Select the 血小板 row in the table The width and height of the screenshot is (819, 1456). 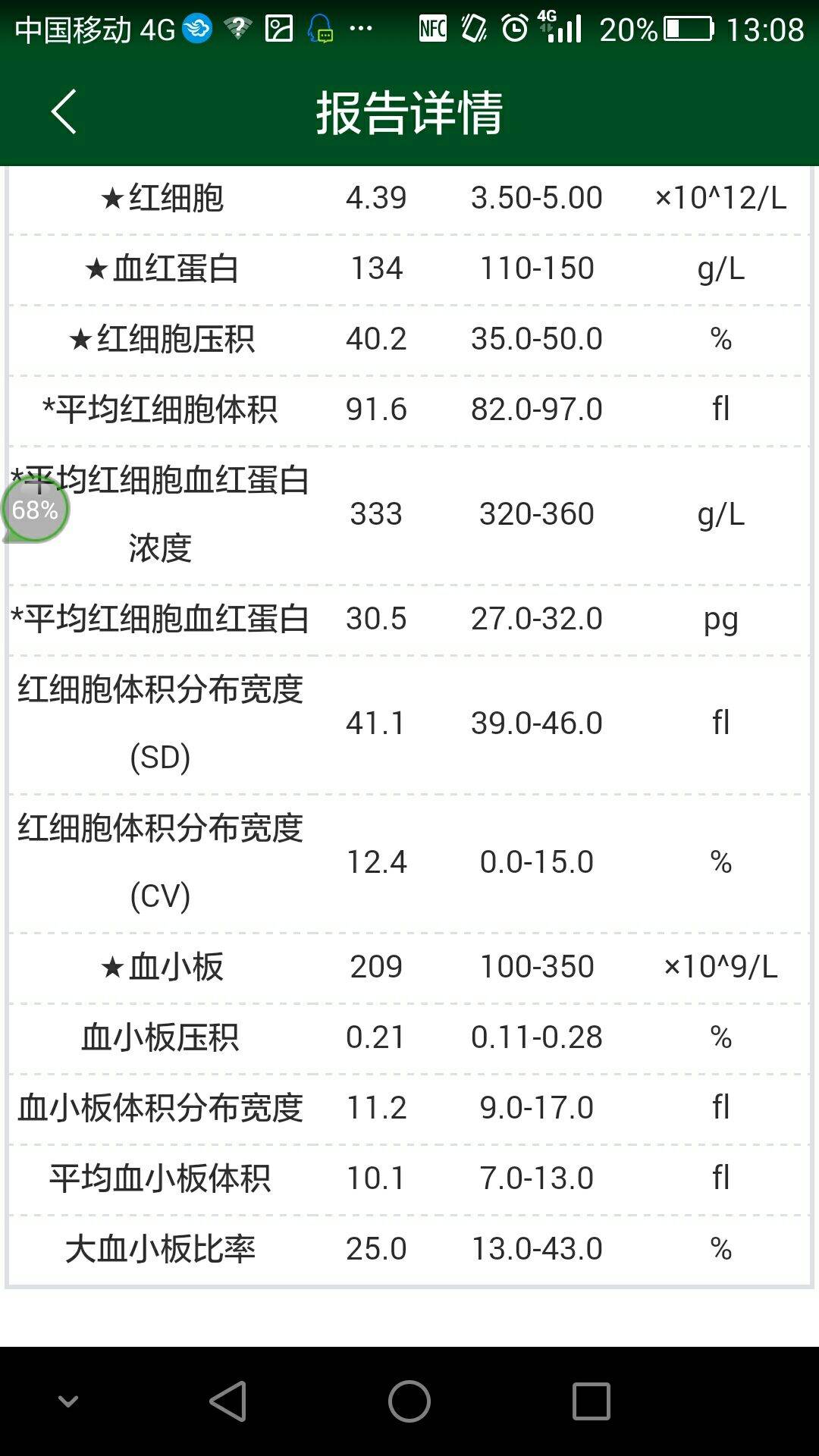[x=409, y=966]
